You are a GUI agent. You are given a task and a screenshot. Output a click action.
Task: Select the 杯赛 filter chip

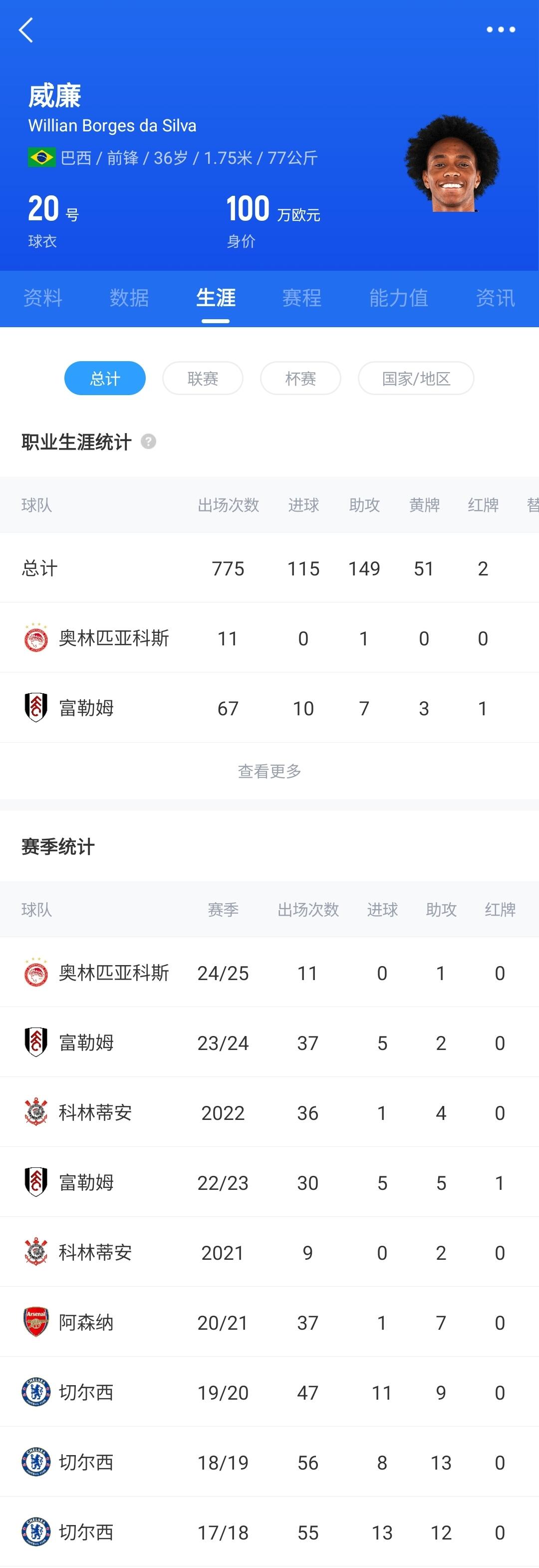[300, 379]
